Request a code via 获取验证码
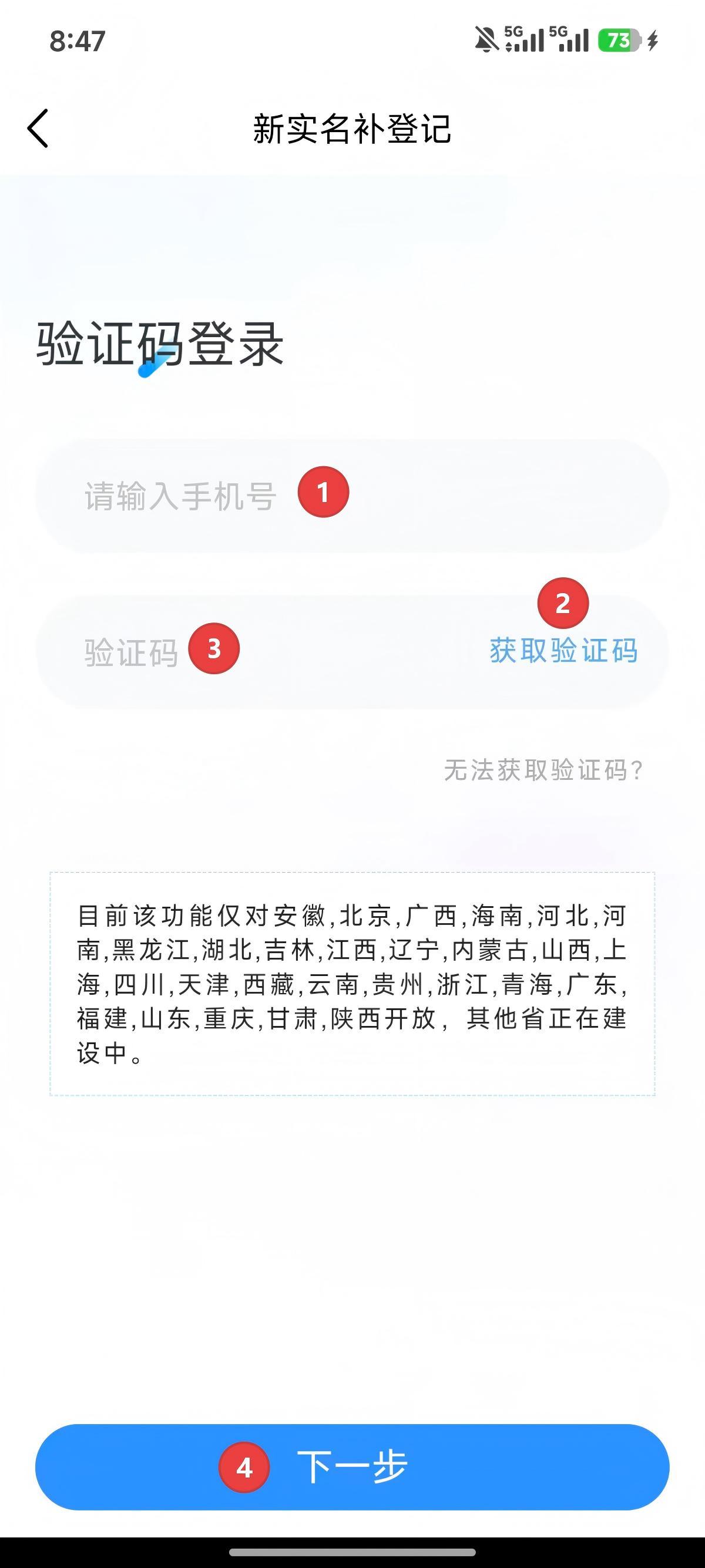Screen dimensions: 705x1568 [x=563, y=651]
